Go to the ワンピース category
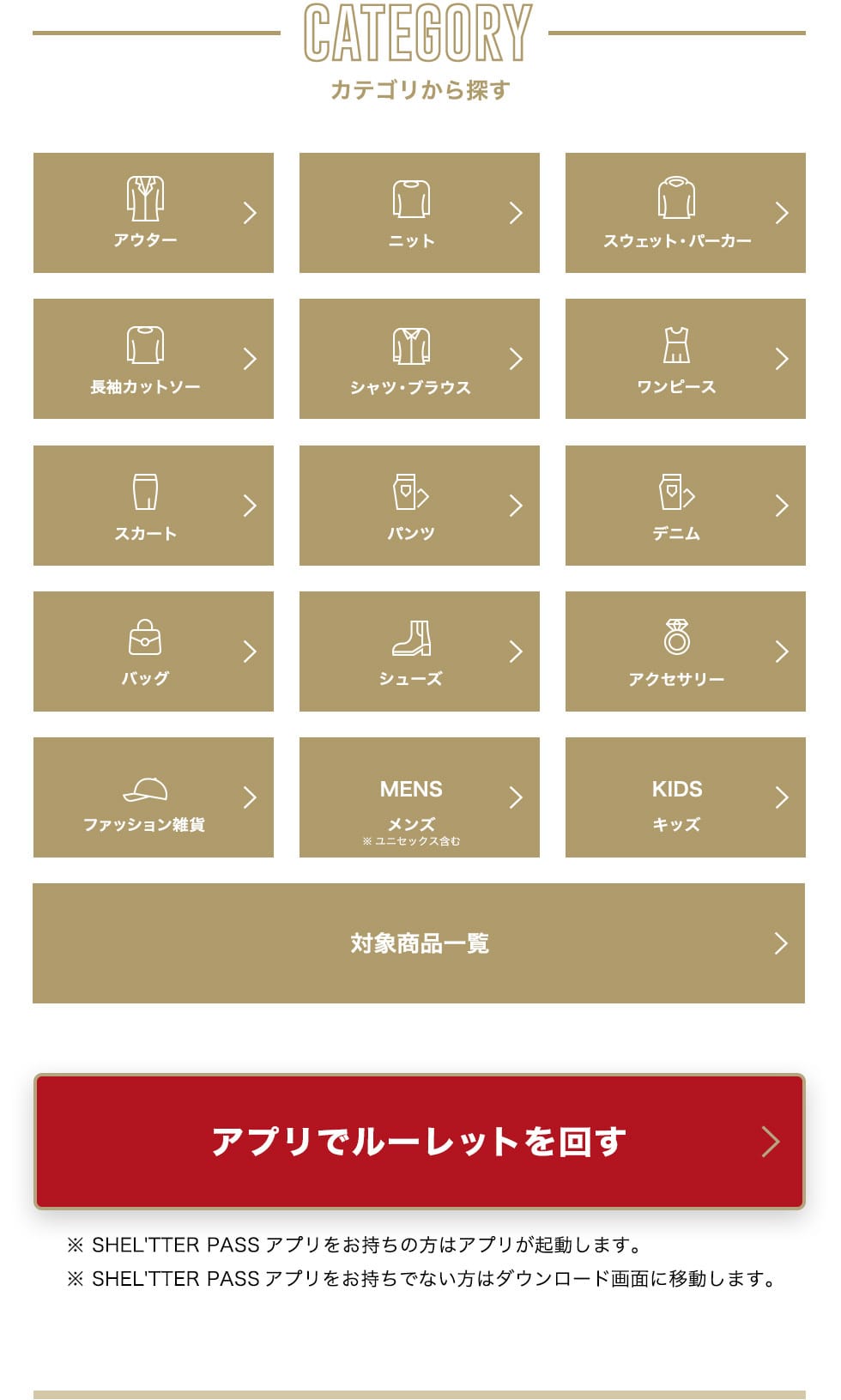 tap(685, 359)
